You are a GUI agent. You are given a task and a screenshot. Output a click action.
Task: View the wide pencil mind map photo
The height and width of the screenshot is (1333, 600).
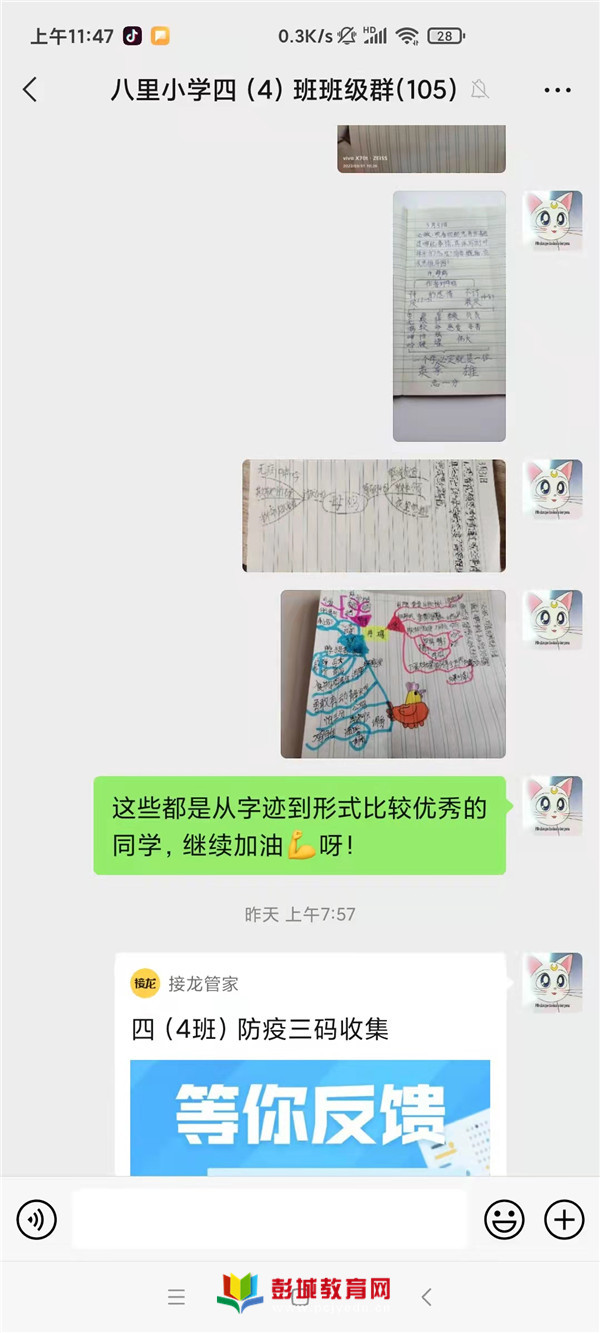[374, 516]
